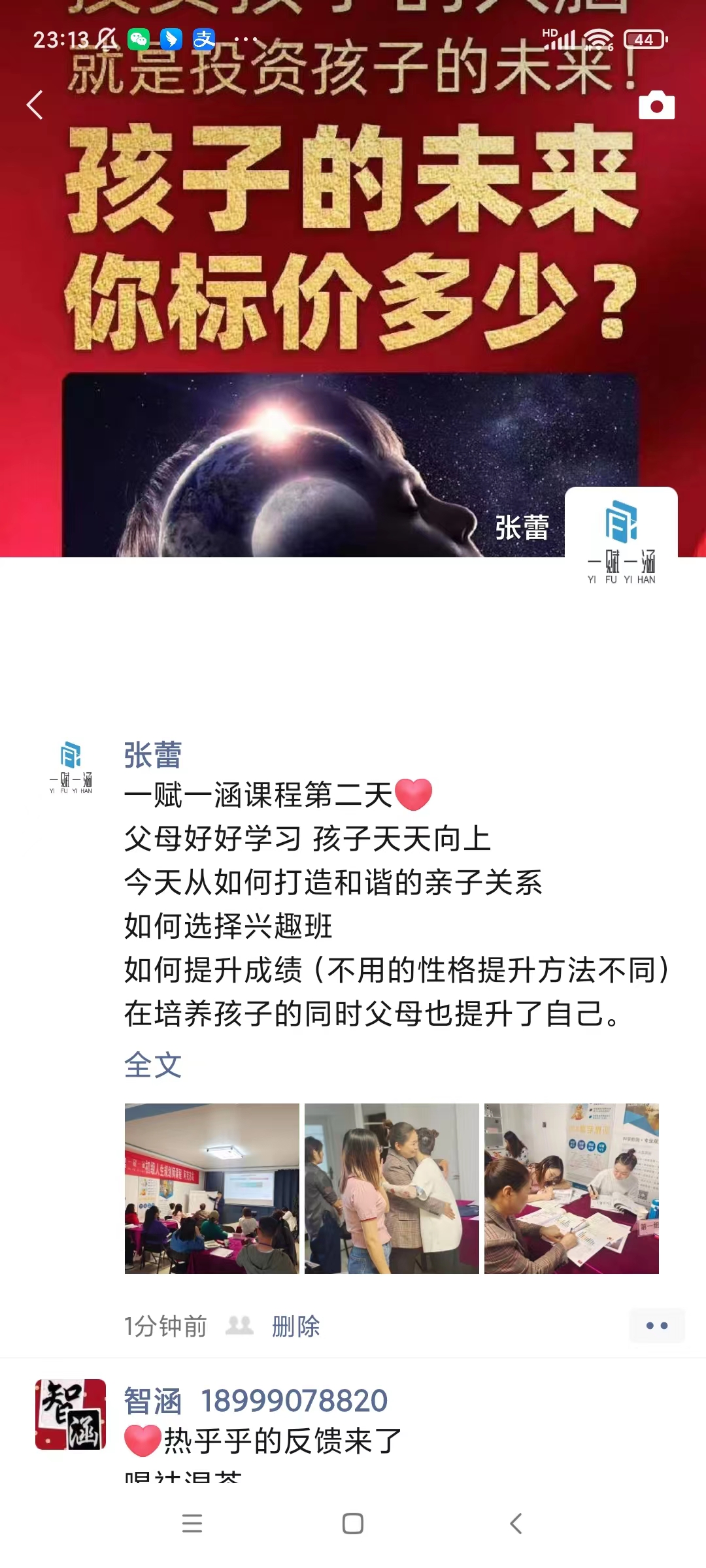The width and height of the screenshot is (706, 1568).
Task: View the third photo of women writing
Action: [571, 1188]
